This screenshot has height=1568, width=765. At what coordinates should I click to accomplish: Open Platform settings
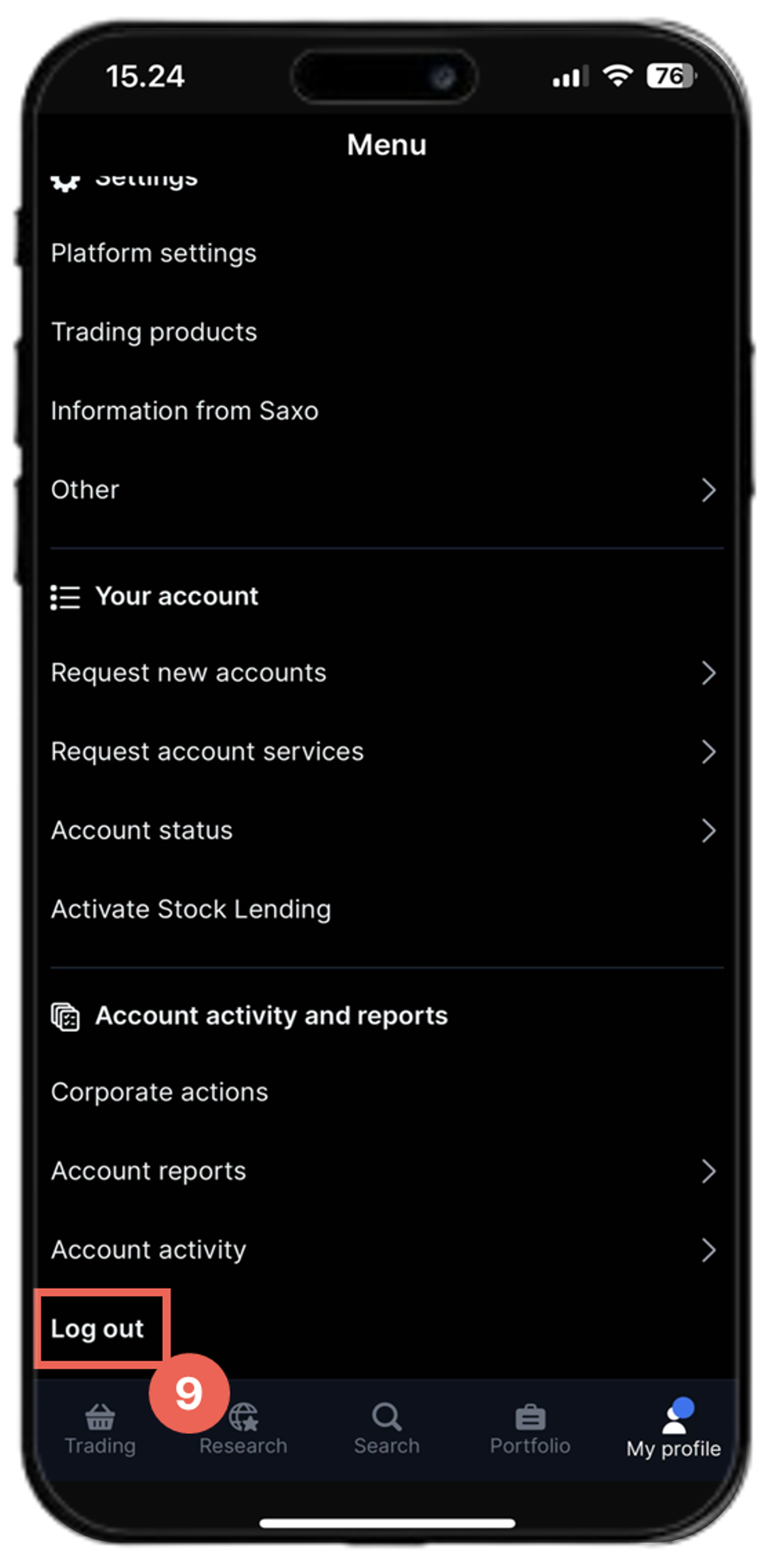[x=154, y=253]
